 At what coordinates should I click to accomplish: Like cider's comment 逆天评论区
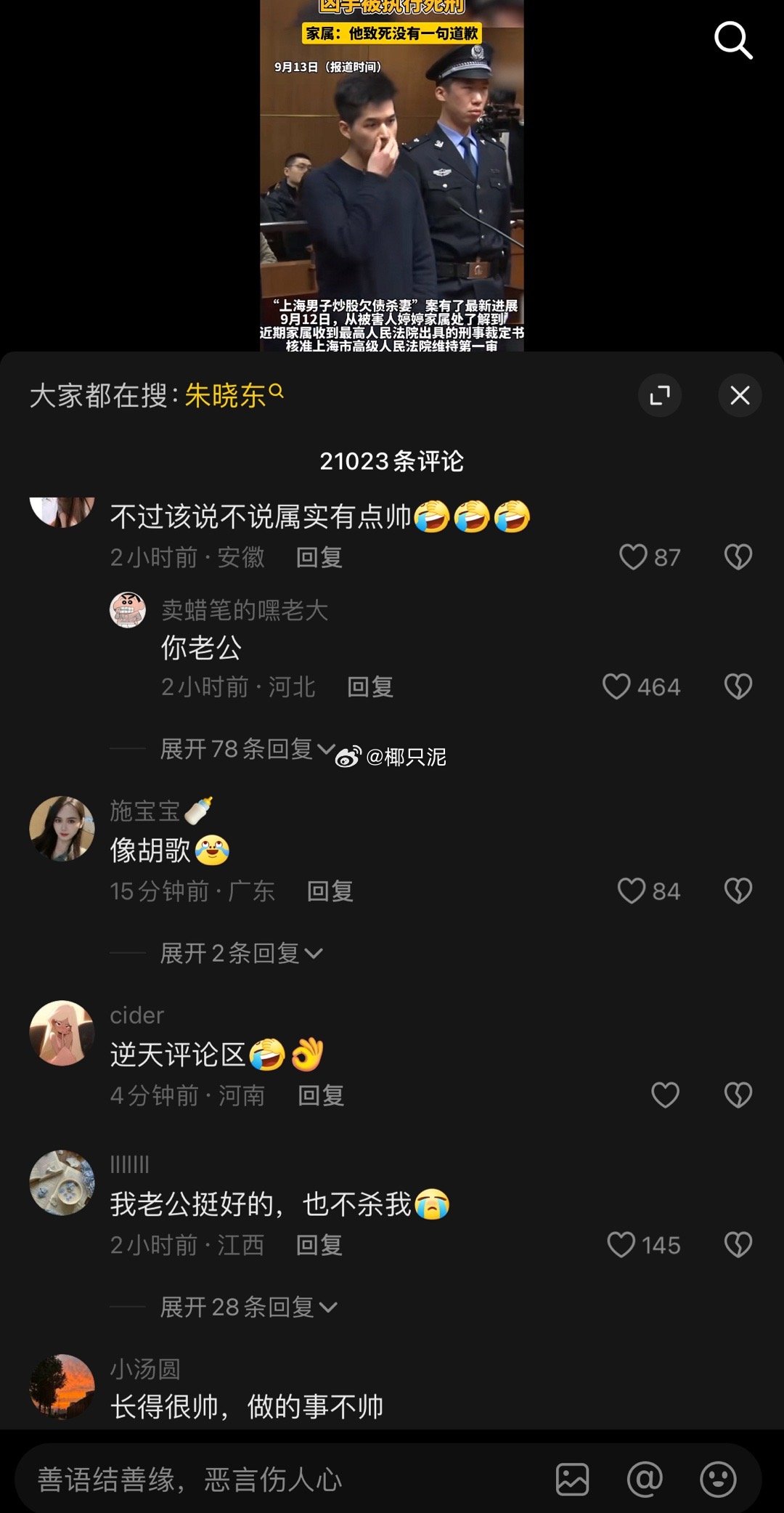point(665,1095)
